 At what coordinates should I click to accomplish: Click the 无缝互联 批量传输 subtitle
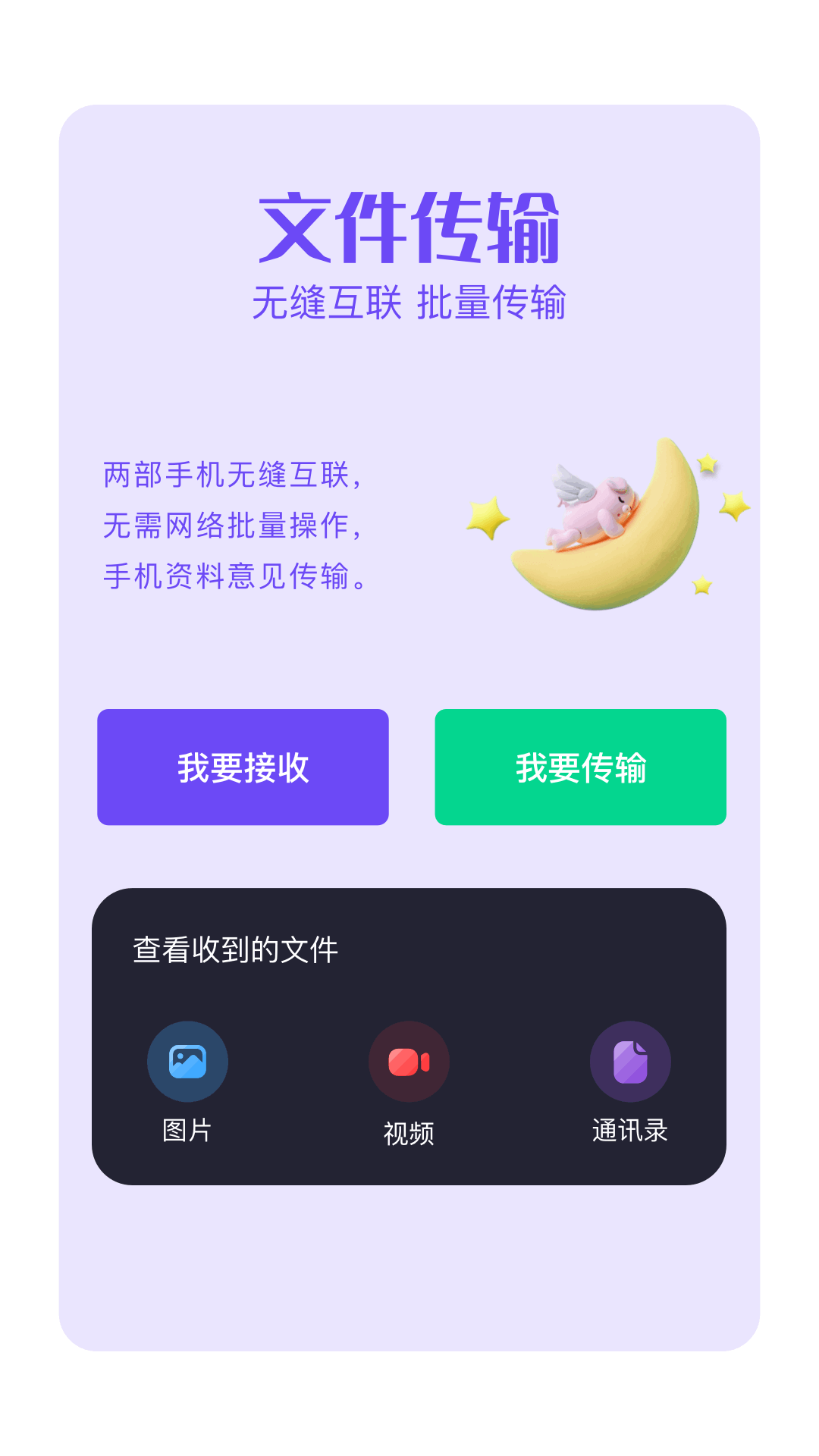coord(409,302)
